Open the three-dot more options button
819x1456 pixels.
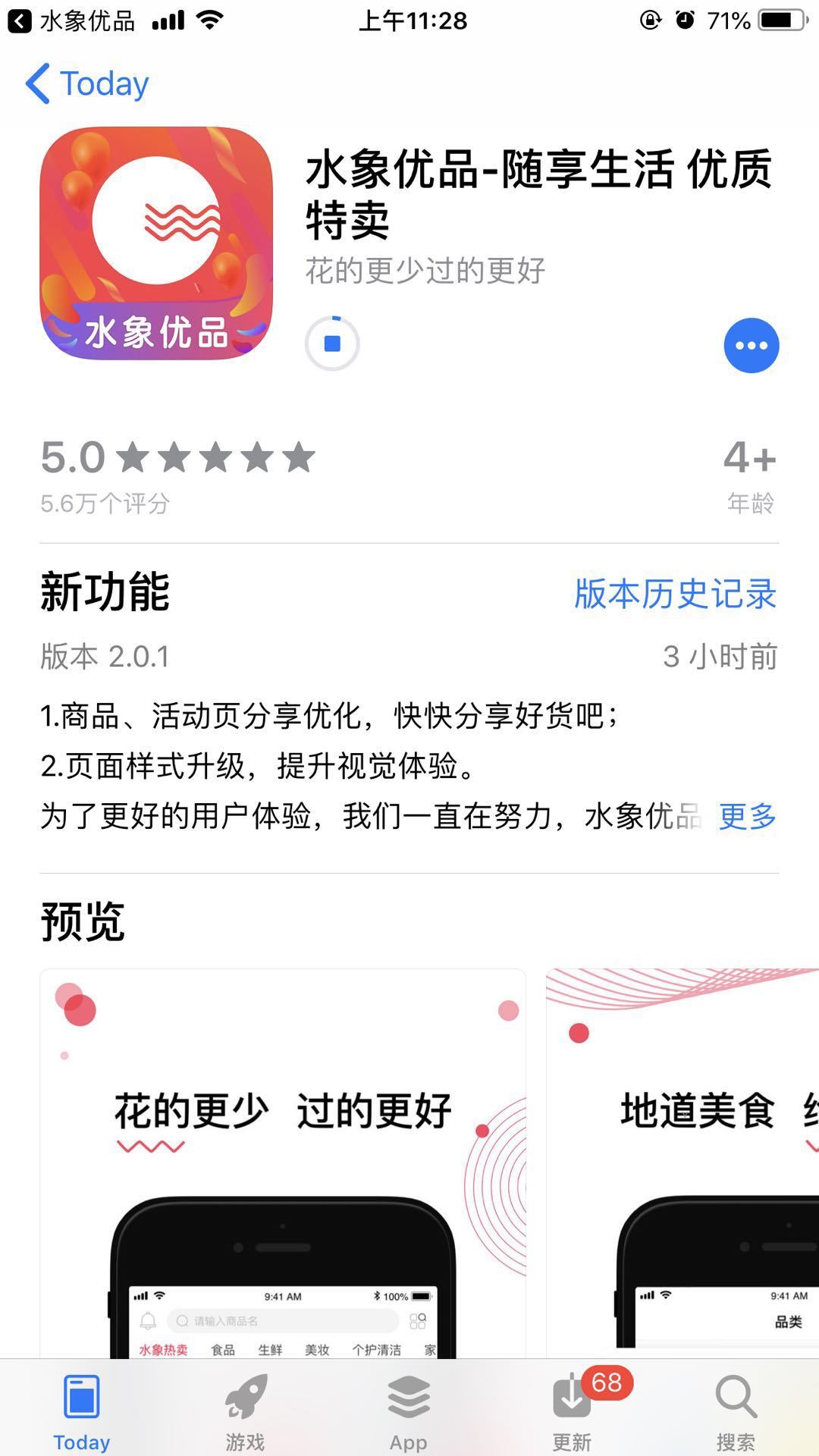[x=751, y=346]
